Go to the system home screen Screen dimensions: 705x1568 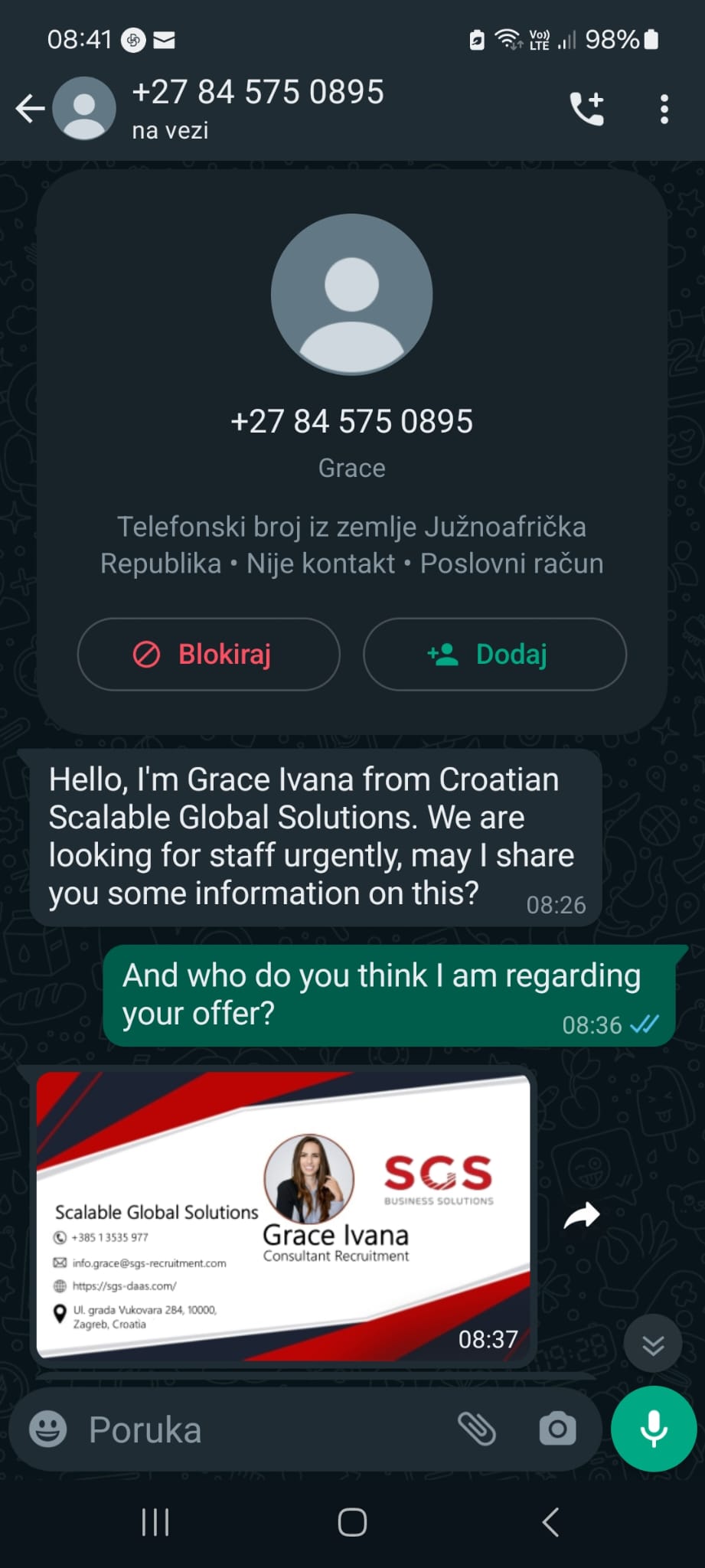click(x=352, y=1522)
